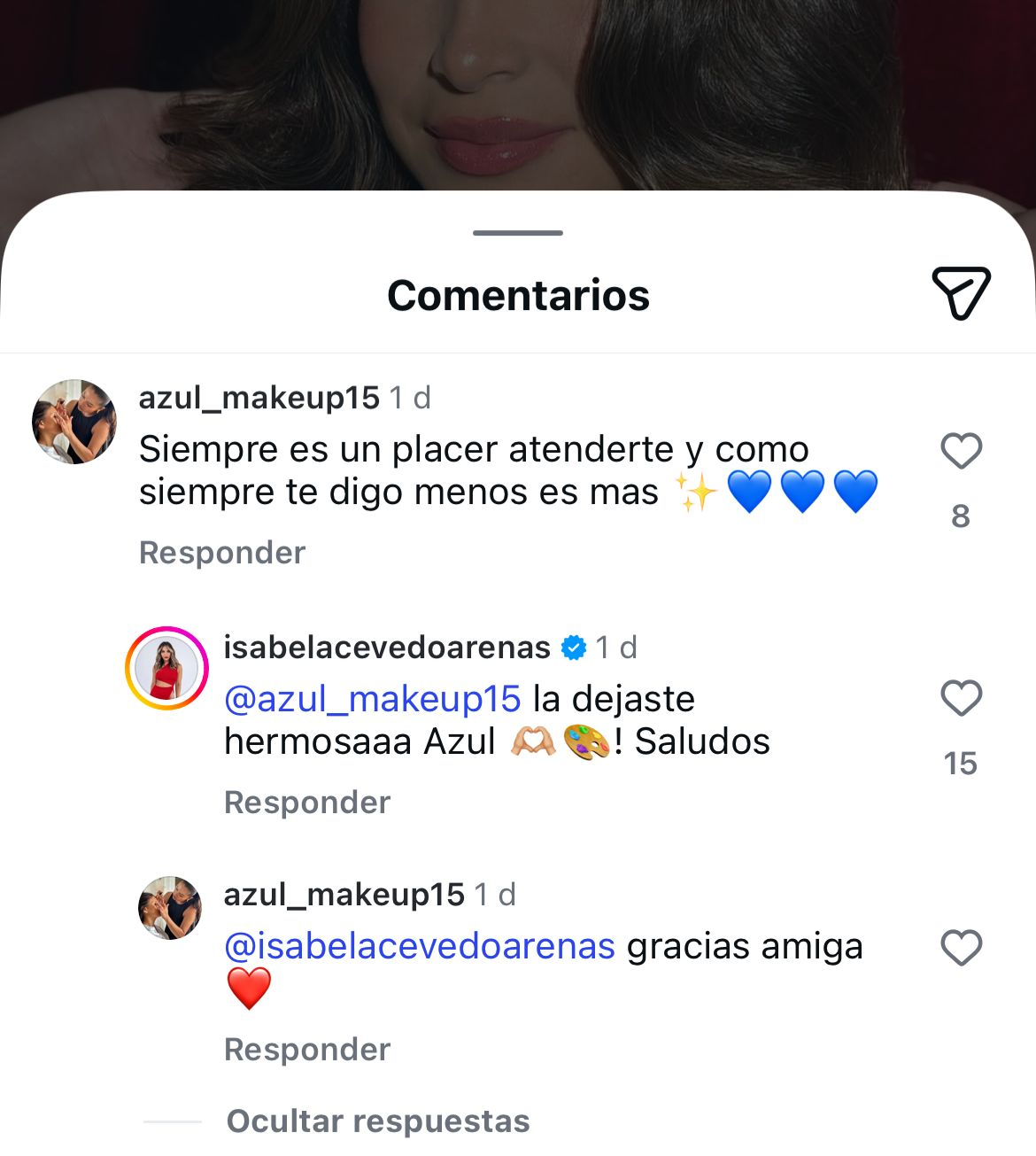This screenshot has height=1156, width=1036.
Task: Click the share comments paper plane icon
Action: pos(963,294)
